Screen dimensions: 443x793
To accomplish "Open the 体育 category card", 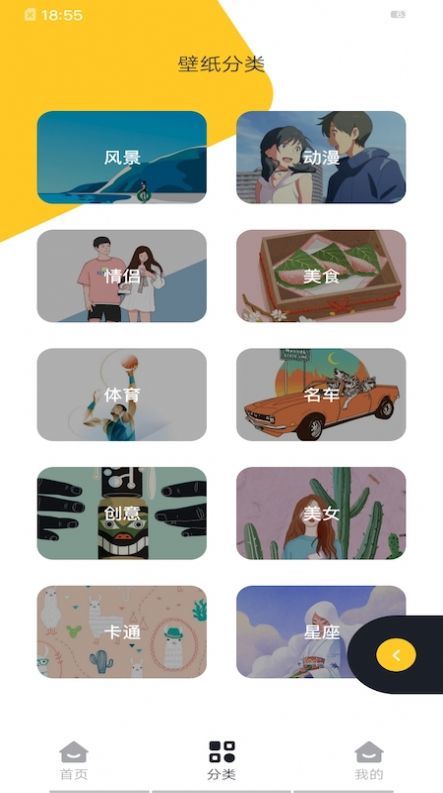I will pos(122,394).
